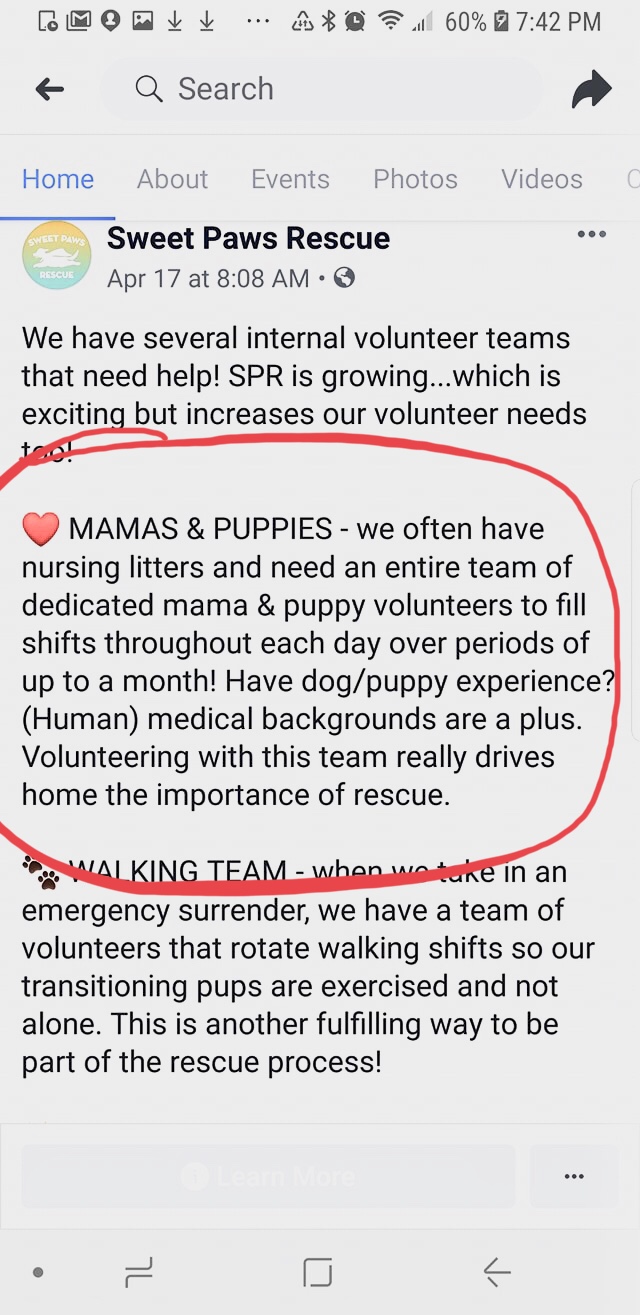Screen dimensions: 640x1315
Task: Open the Sweet Paws Rescue page name
Action: point(248,238)
